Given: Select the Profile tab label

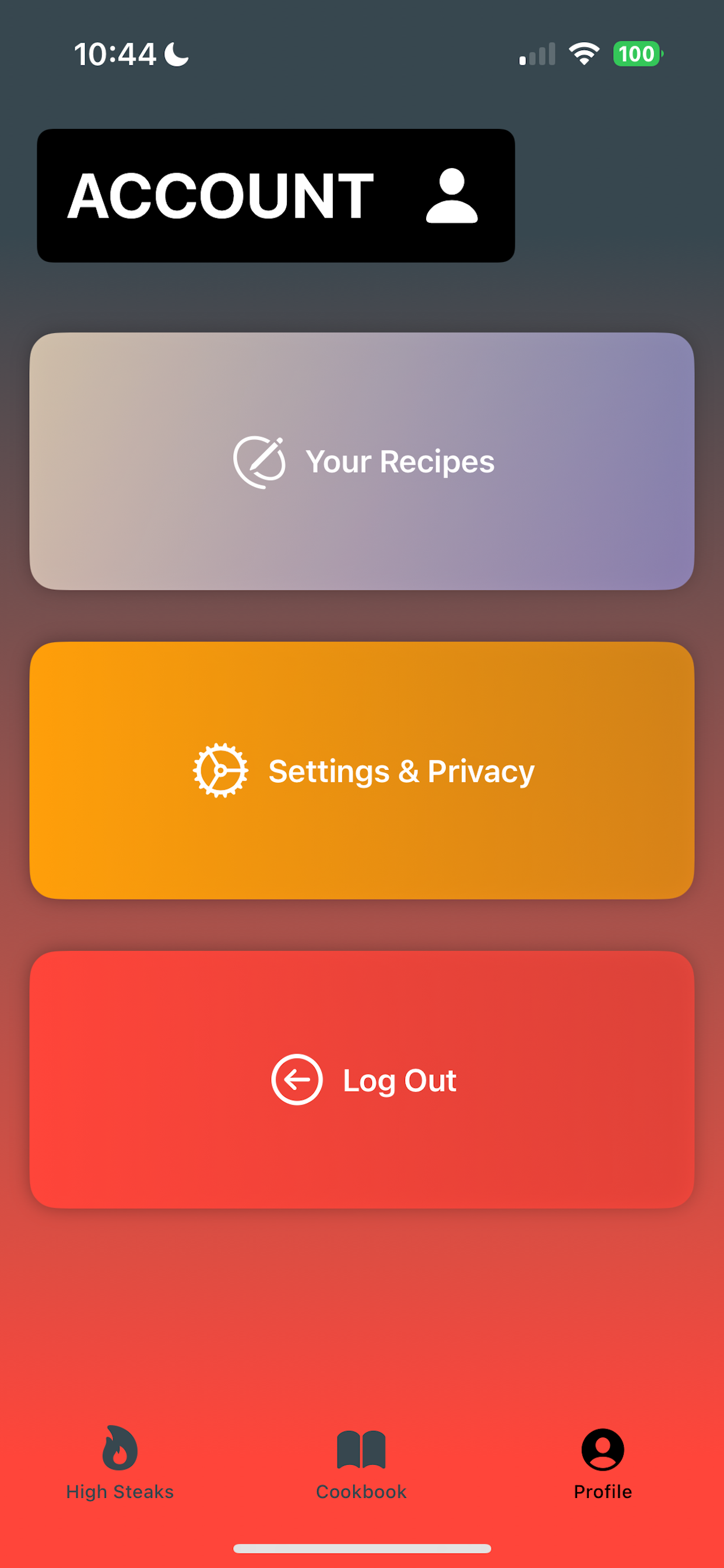Looking at the screenshot, I should [602, 1492].
